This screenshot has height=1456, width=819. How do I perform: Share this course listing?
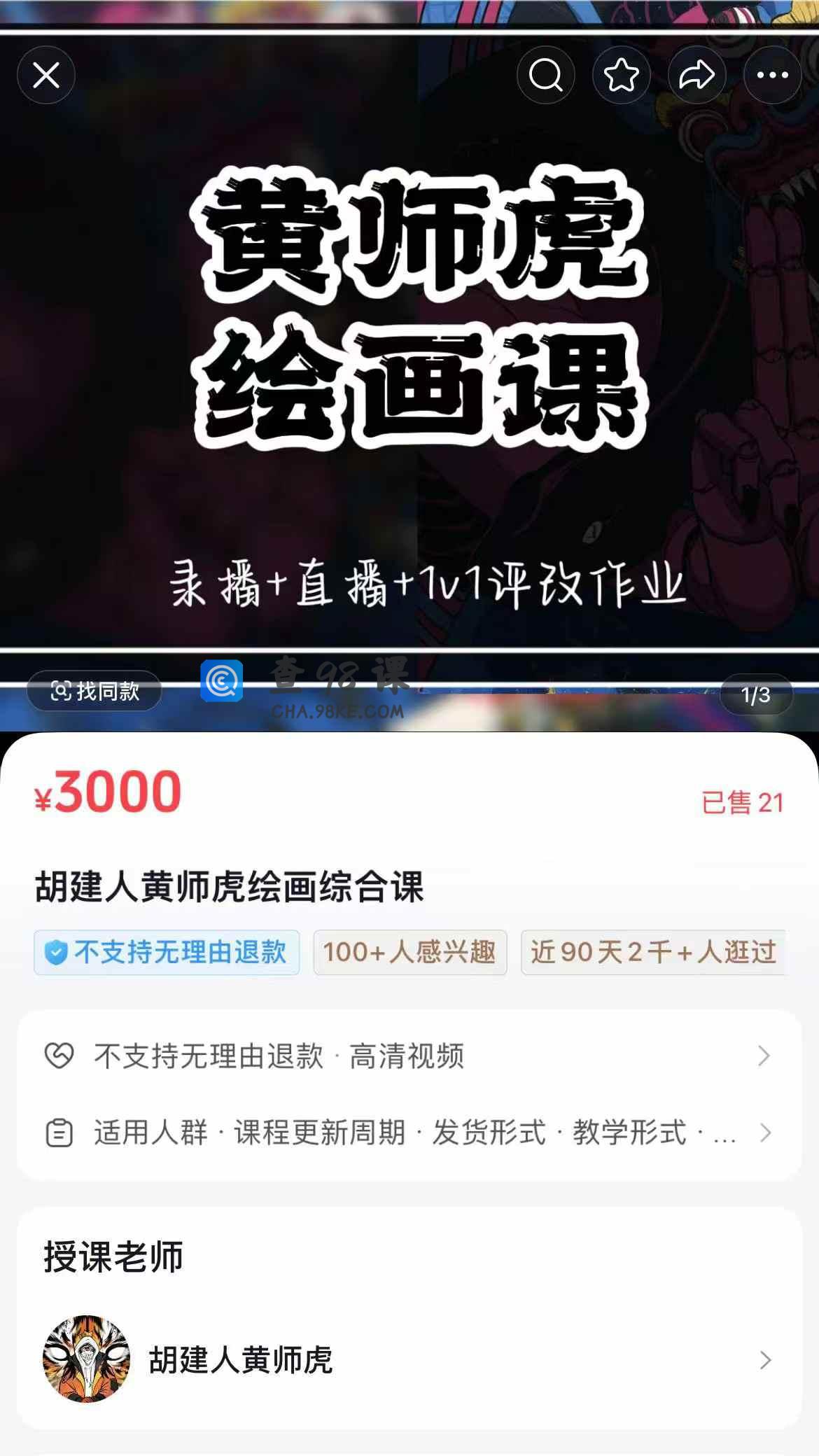(x=696, y=75)
